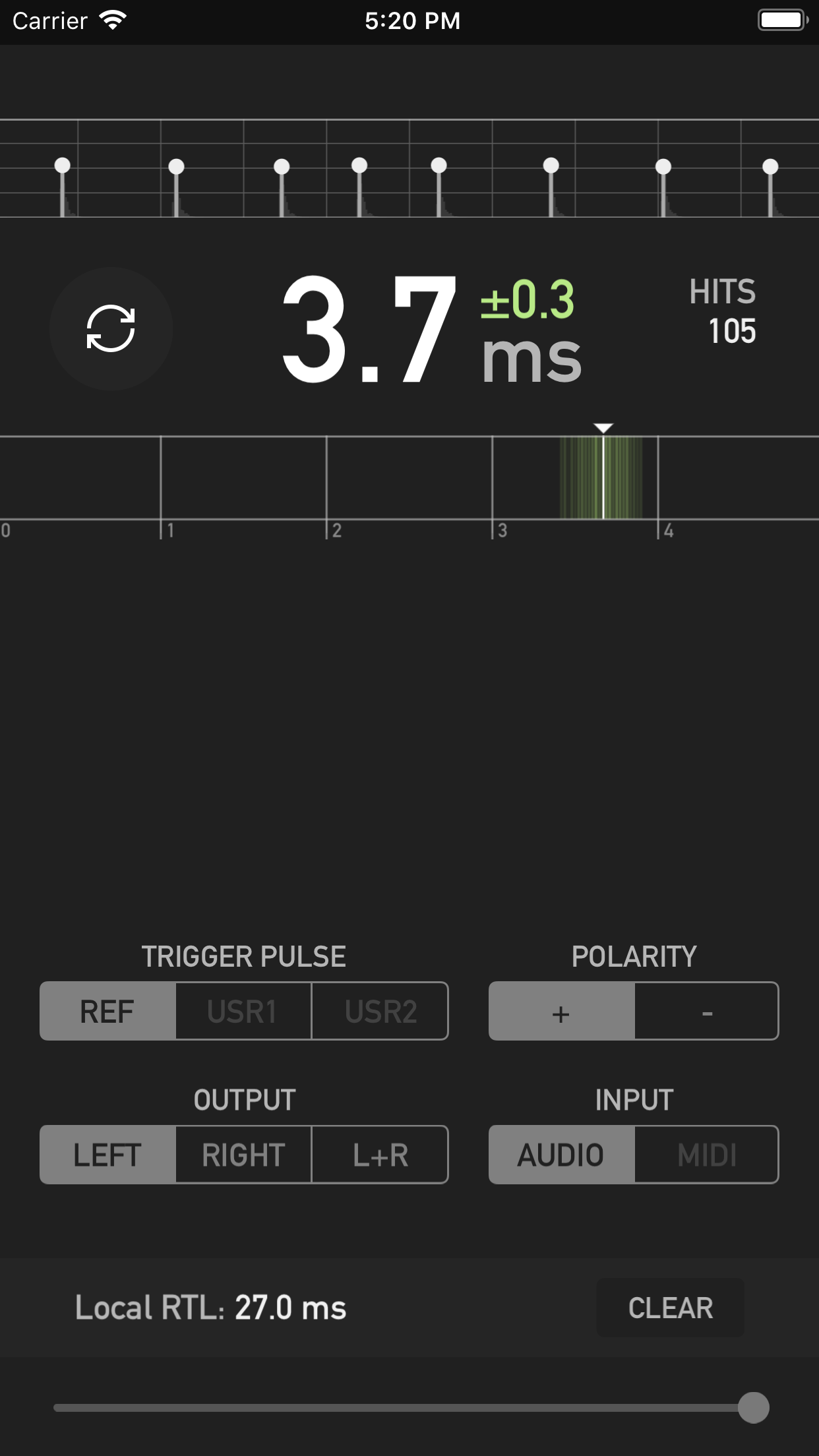Tap the battery indicator icon
The height and width of the screenshot is (1456, 819).
pyautogui.click(x=782, y=20)
